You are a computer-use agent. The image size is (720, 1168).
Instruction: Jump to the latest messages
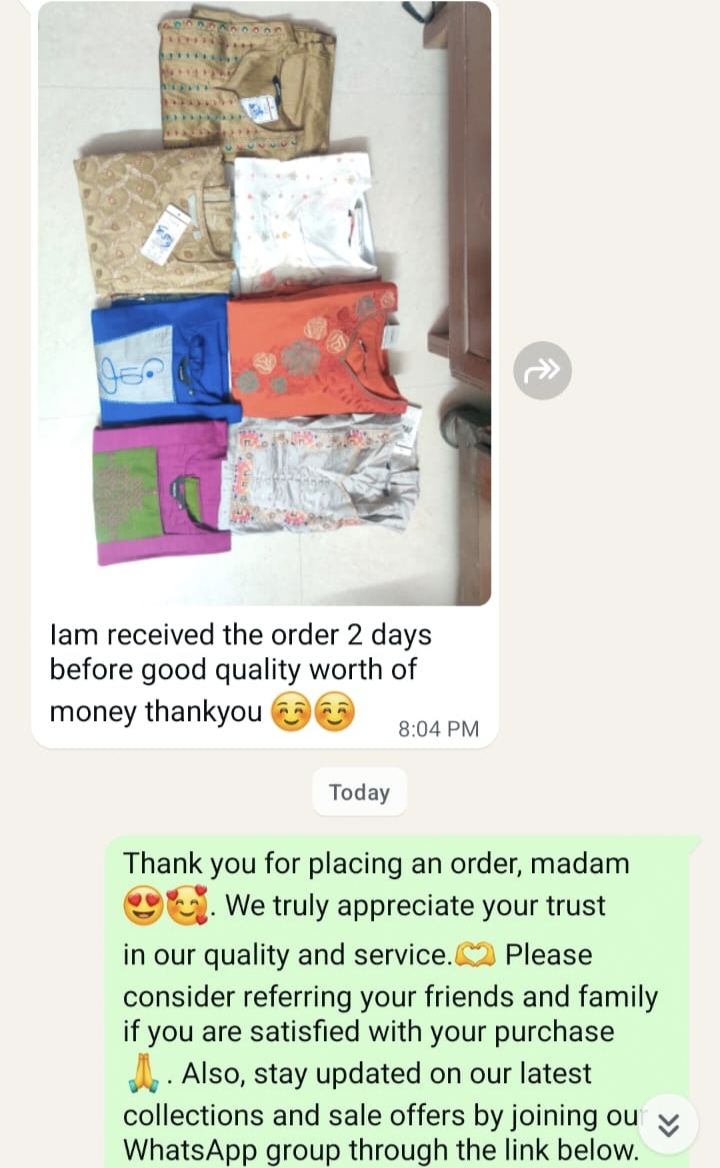point(668,1126)
